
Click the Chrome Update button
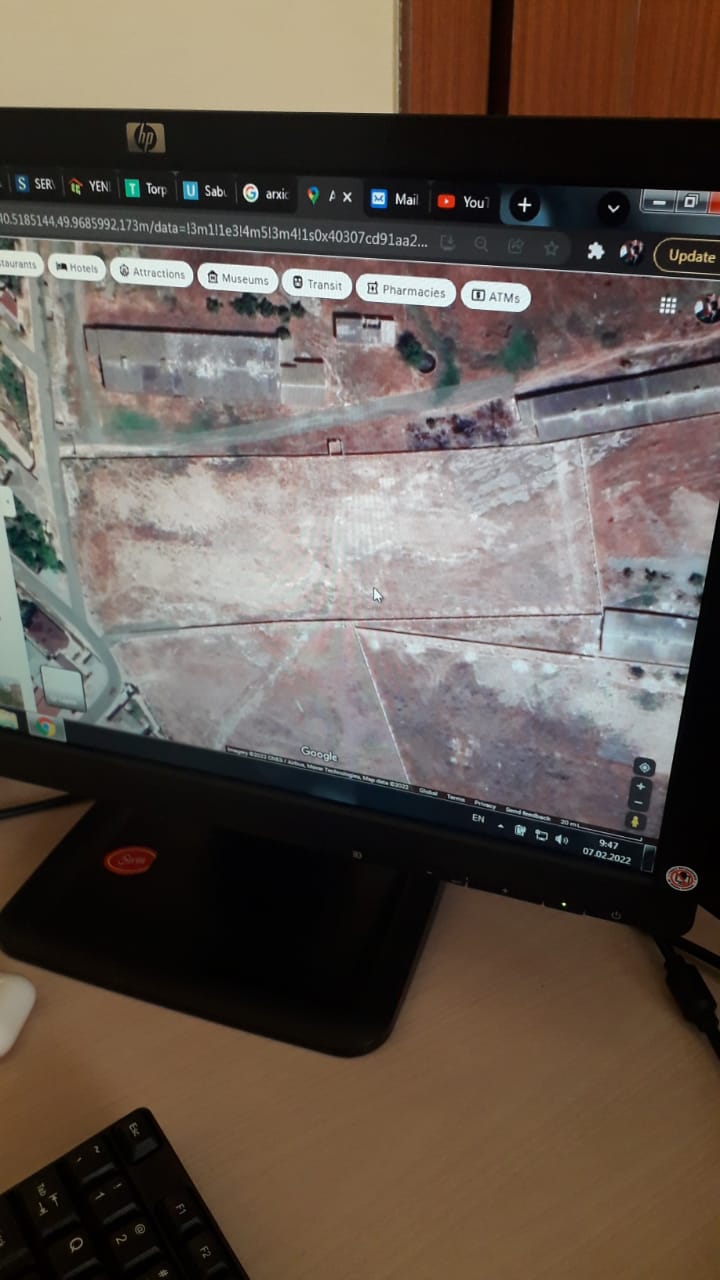(x=688, y=256)
